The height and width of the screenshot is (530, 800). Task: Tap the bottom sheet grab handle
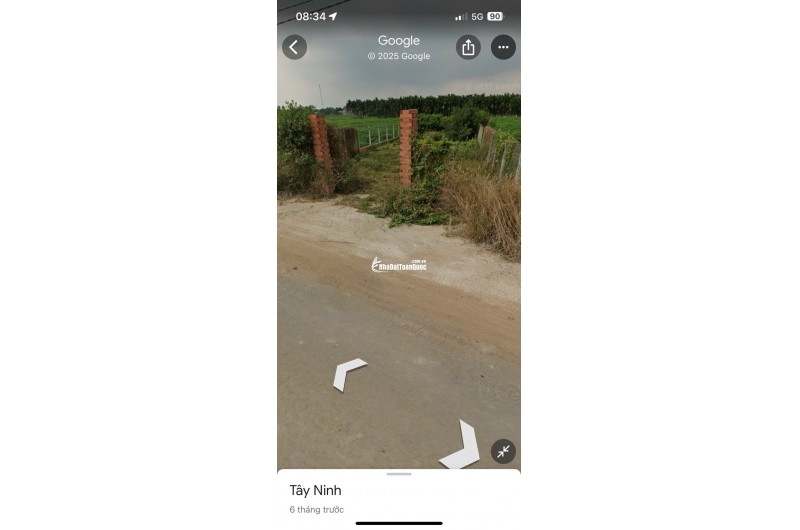398,474
